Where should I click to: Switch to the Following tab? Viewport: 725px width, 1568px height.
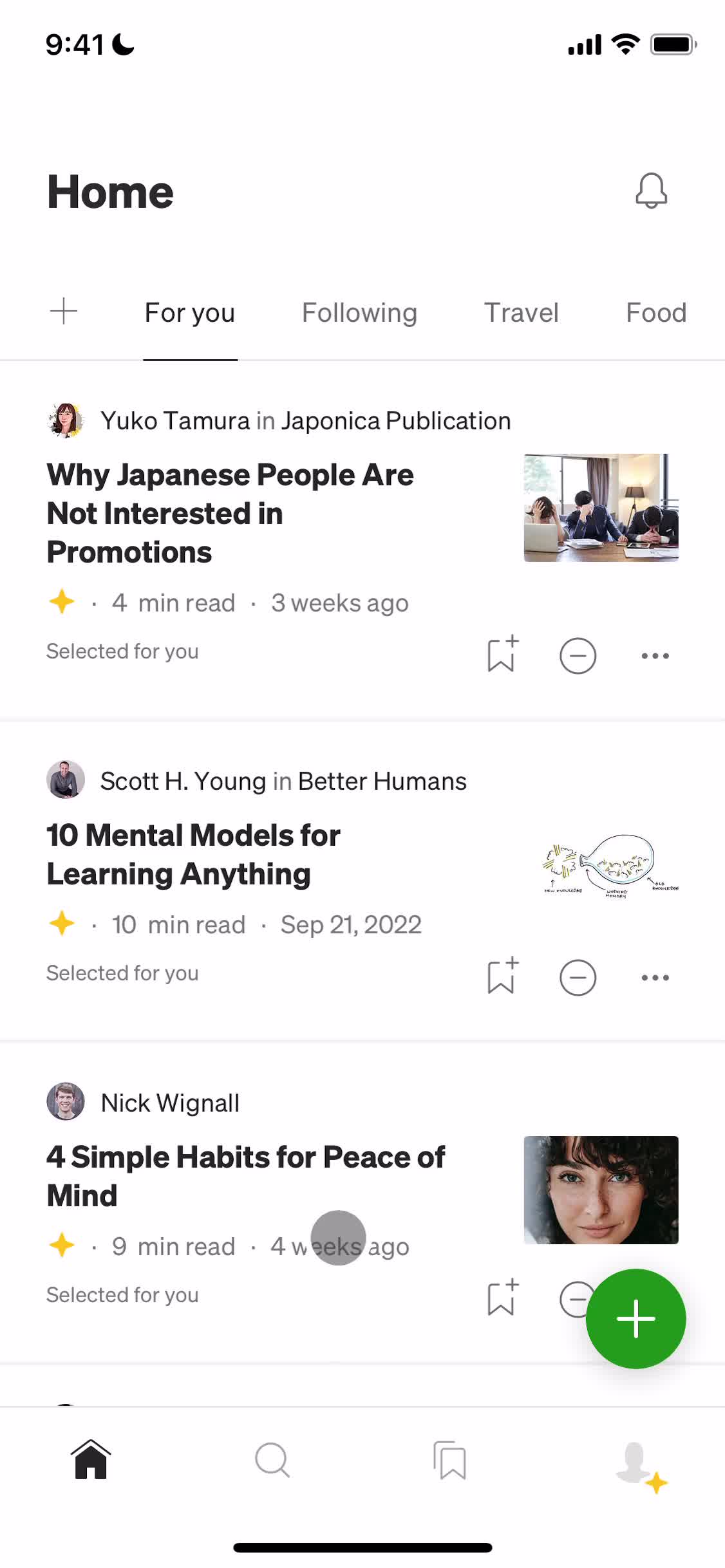(359, 312)
